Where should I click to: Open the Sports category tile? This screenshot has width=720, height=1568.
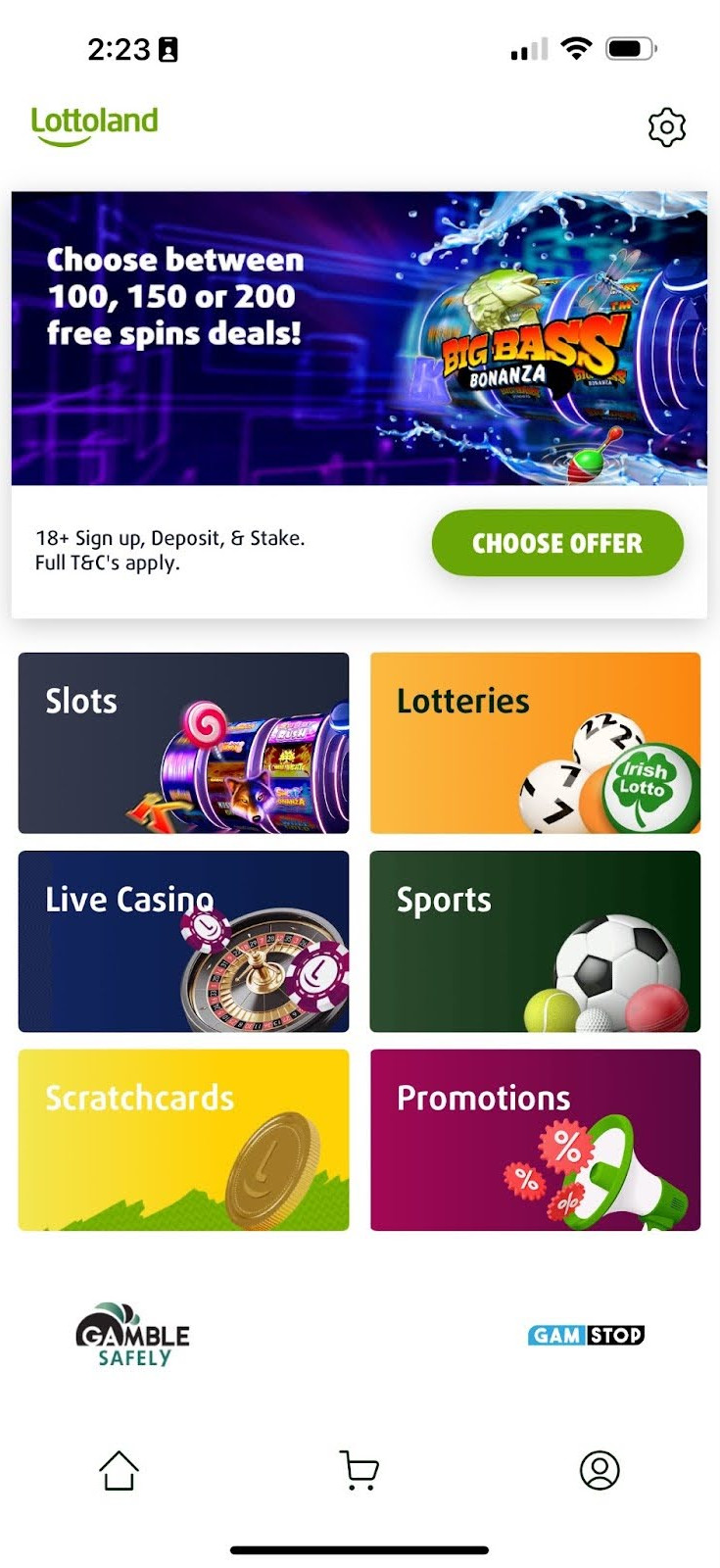tap(535, 941)
